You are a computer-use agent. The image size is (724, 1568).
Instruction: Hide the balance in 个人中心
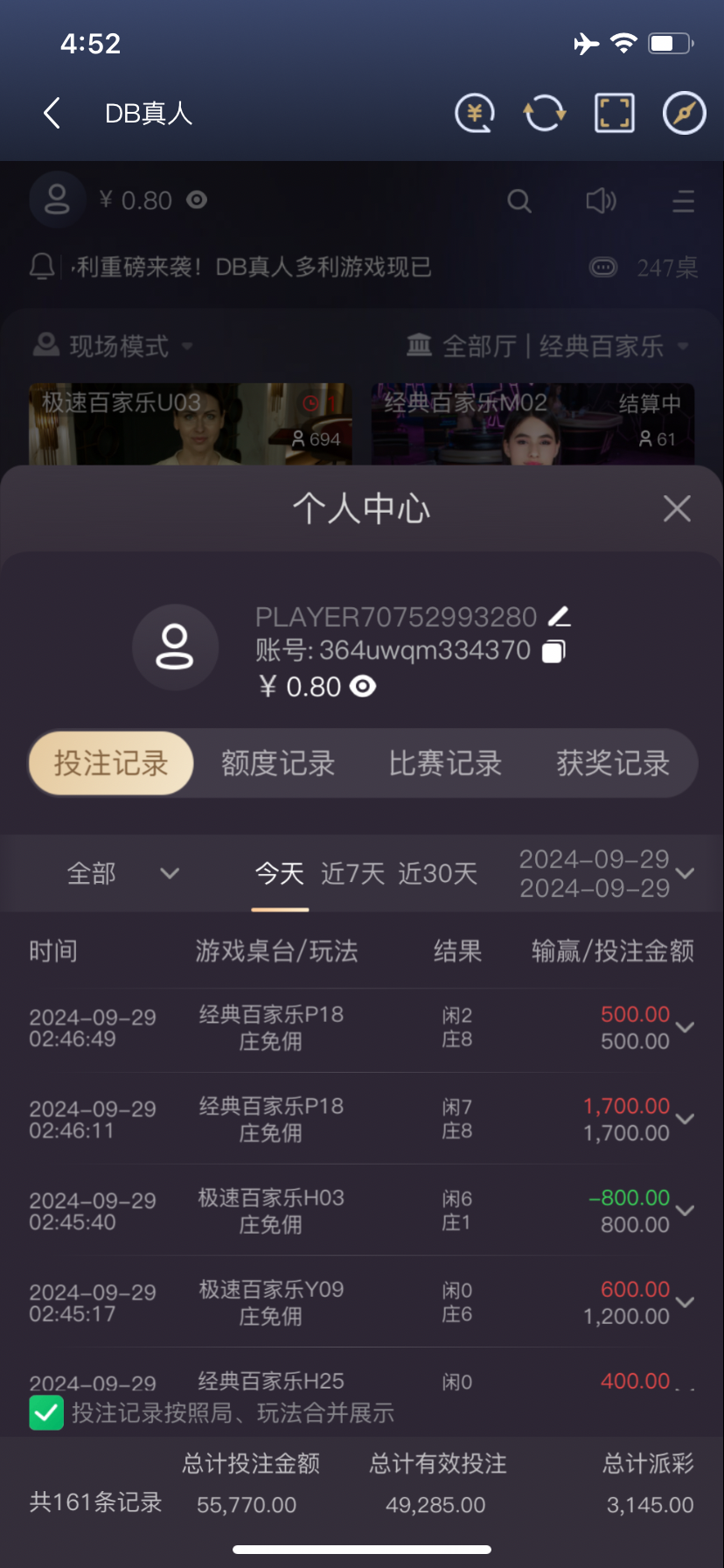pos(363,687)
